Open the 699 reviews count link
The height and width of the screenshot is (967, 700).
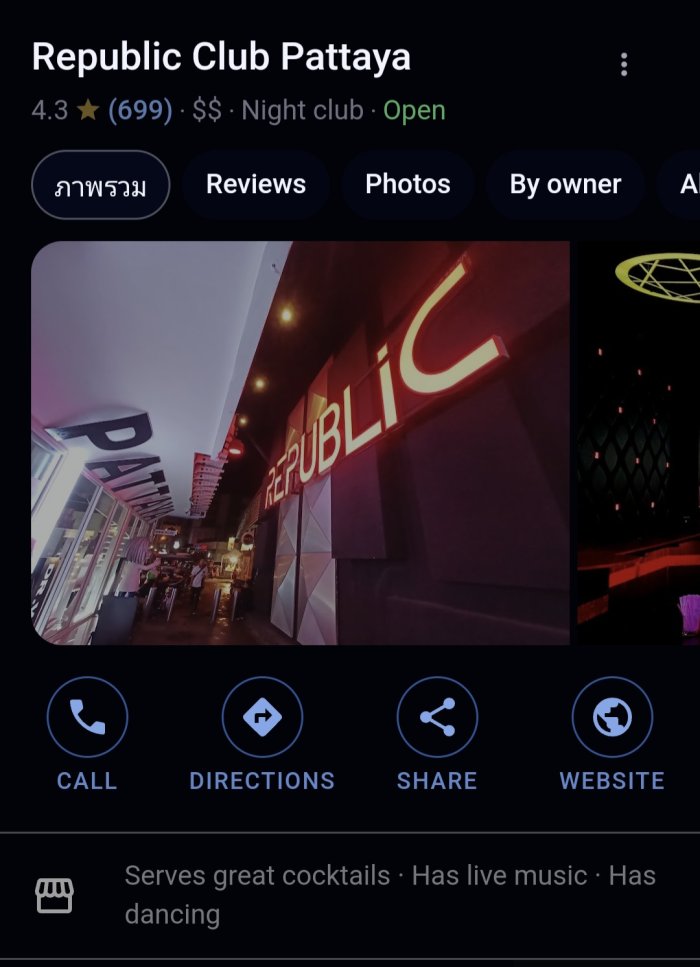[140, 110]
